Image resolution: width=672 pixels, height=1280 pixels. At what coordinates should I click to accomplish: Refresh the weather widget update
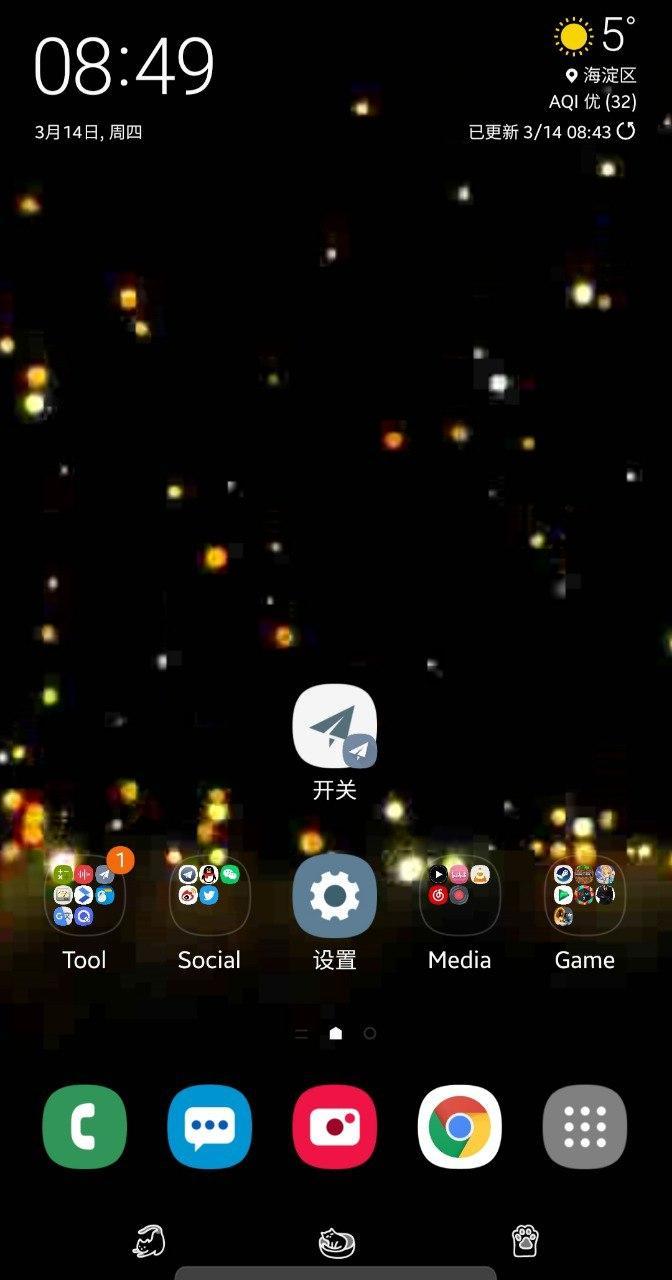tap(627, 131)
